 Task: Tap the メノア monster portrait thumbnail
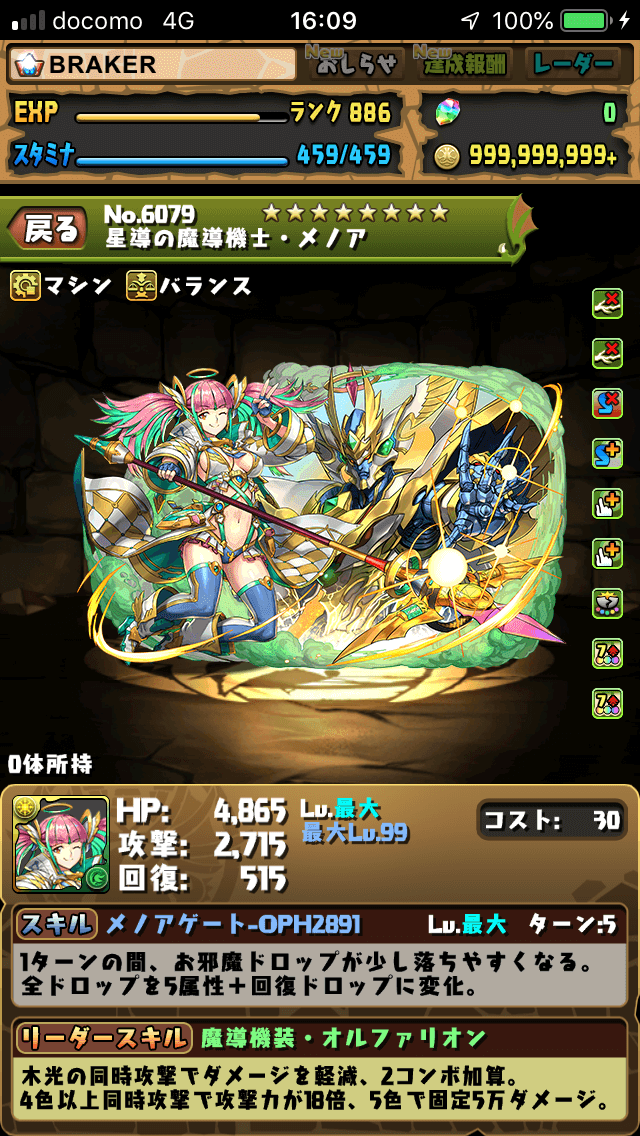[x=61, y=845]
